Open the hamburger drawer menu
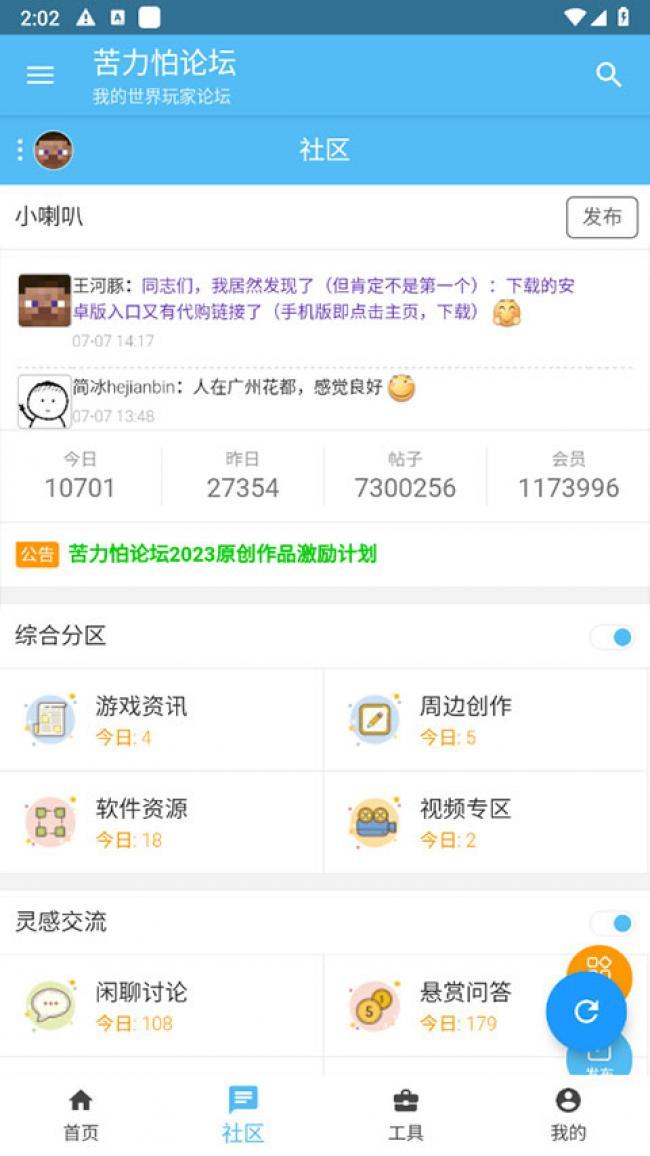 click(x=40, y=75)
